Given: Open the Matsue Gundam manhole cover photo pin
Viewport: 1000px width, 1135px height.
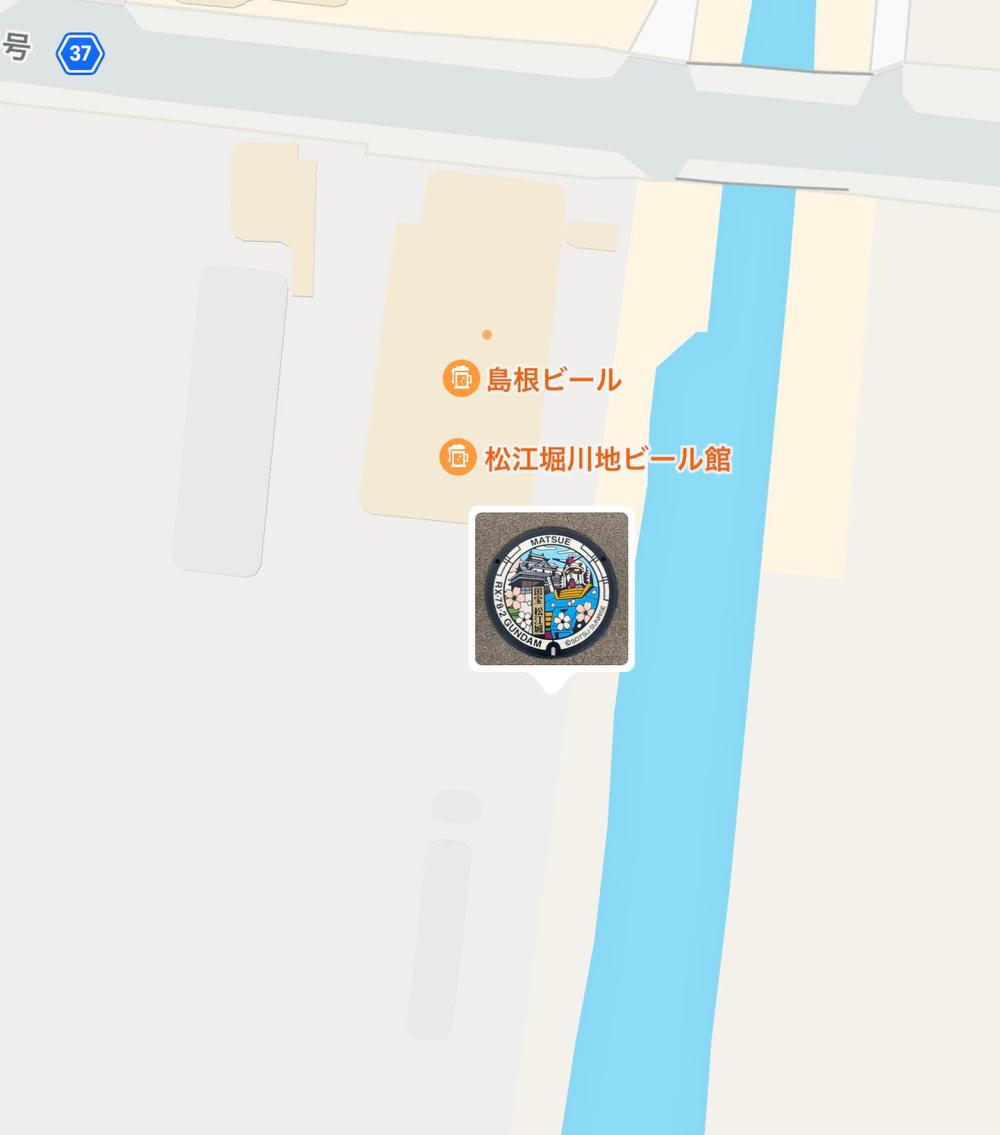Looking at the screenshot, I should point(551,589).
